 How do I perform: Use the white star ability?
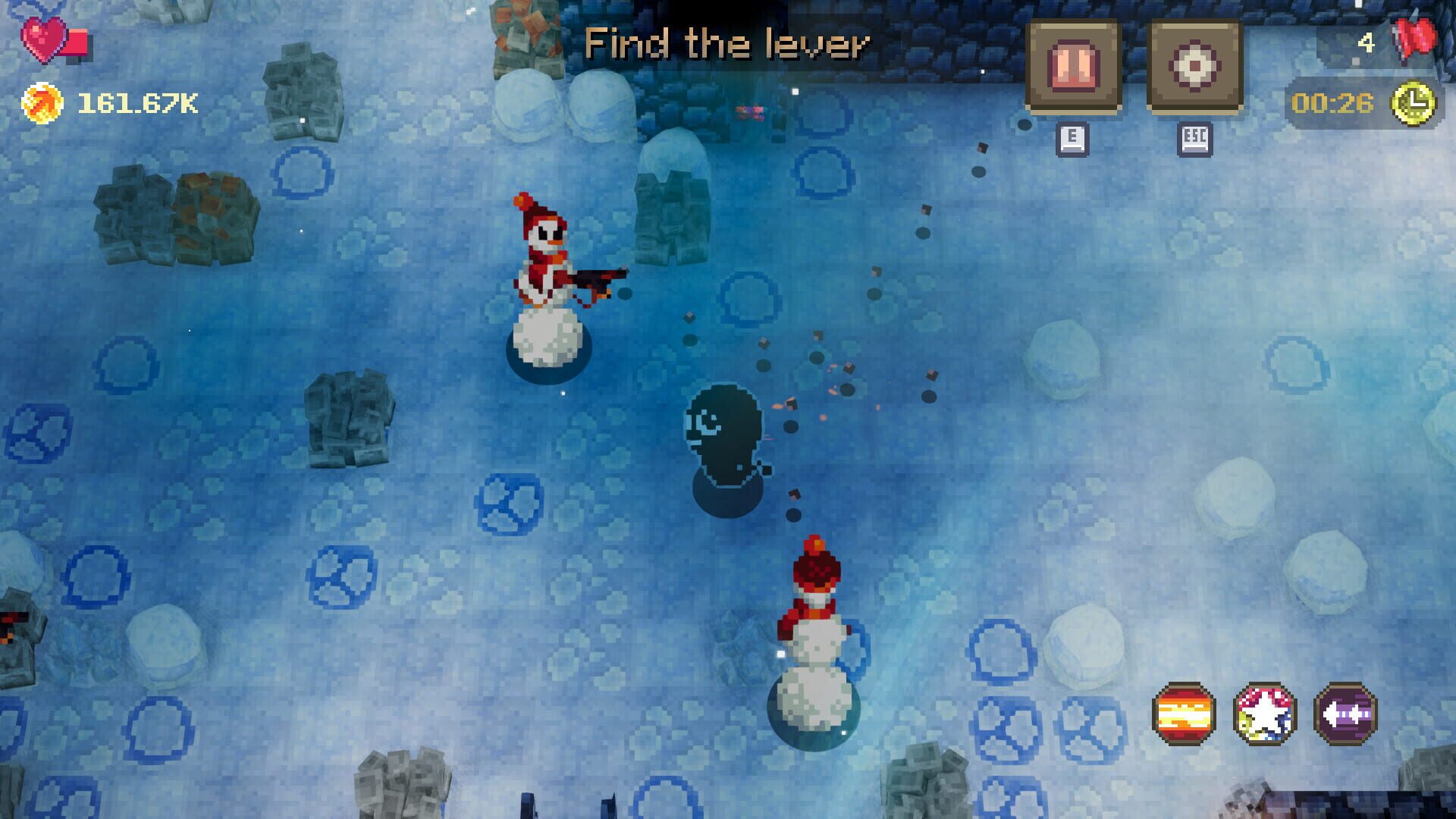click(1264, 714)
